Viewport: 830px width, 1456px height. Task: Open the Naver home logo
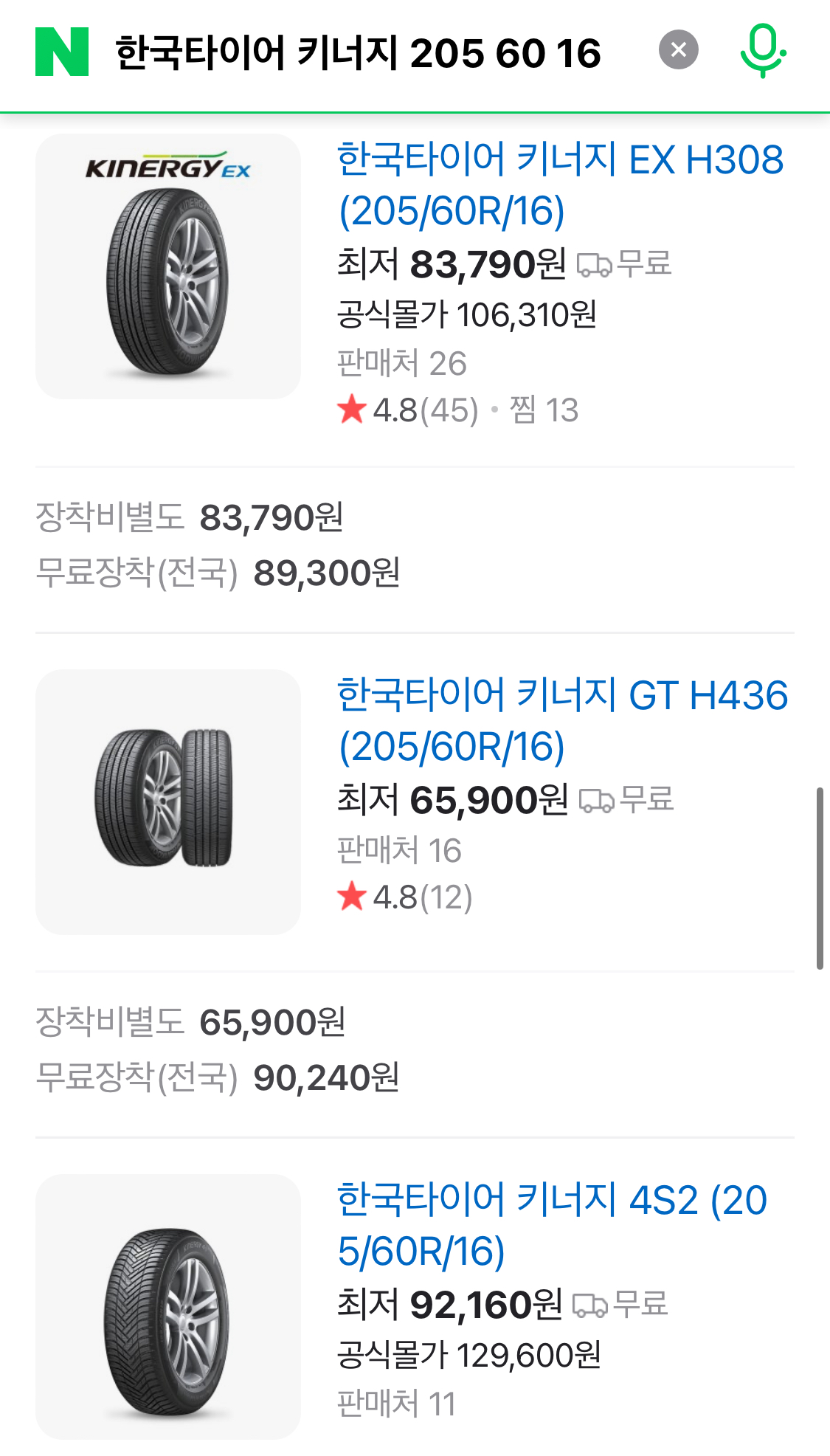[x=62, y=52]
